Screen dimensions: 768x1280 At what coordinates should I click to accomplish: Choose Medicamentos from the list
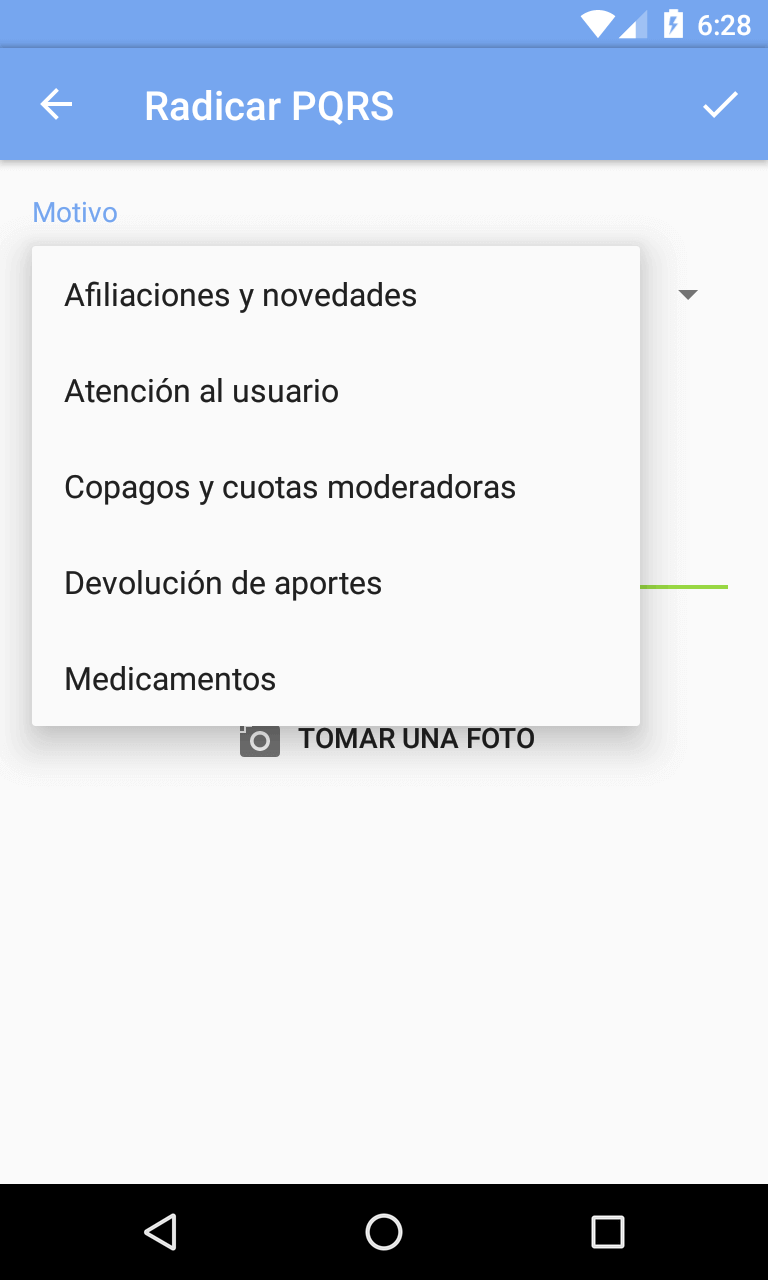(336, 679)
